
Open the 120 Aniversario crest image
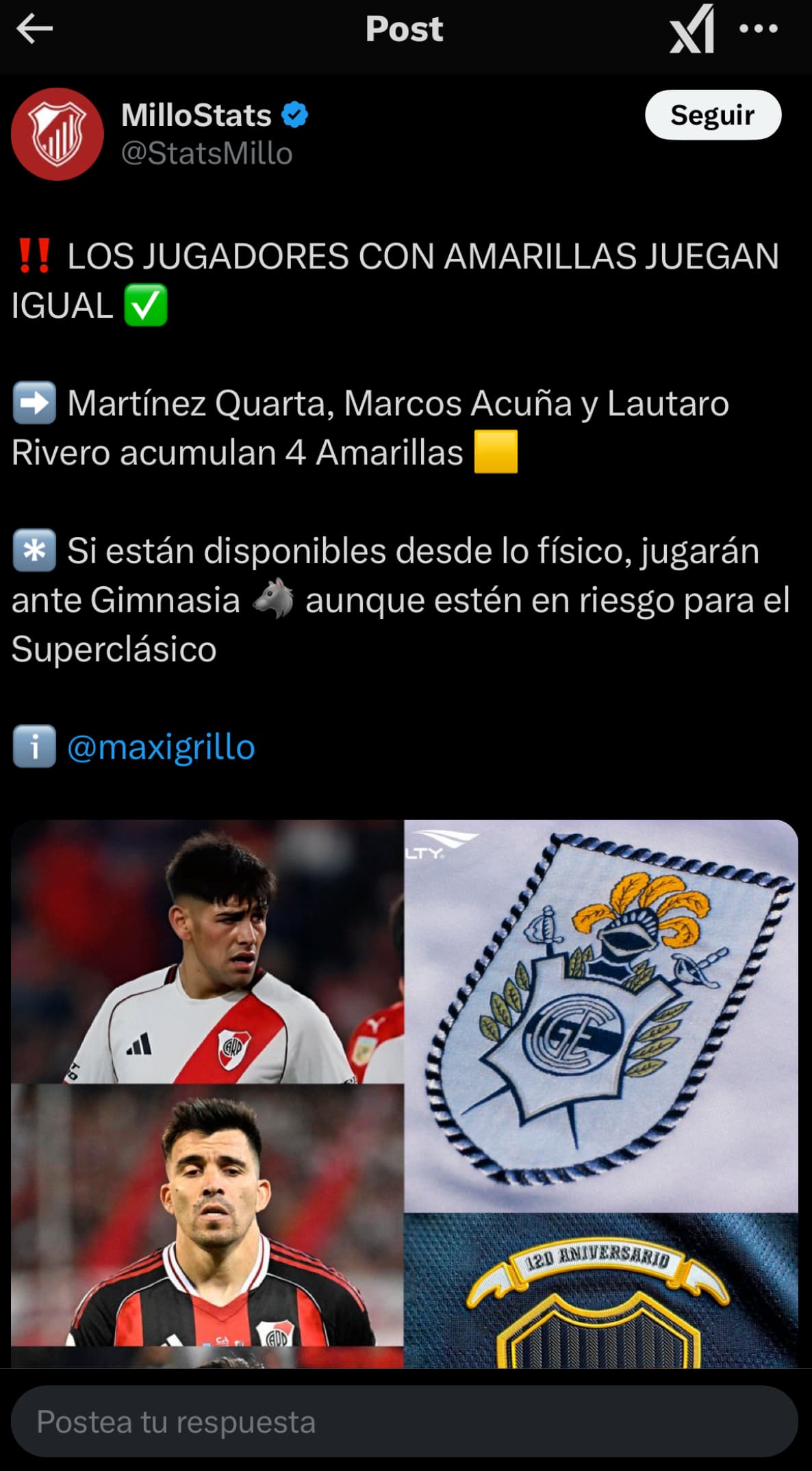pyautogui.click(x=601, y=1290)
